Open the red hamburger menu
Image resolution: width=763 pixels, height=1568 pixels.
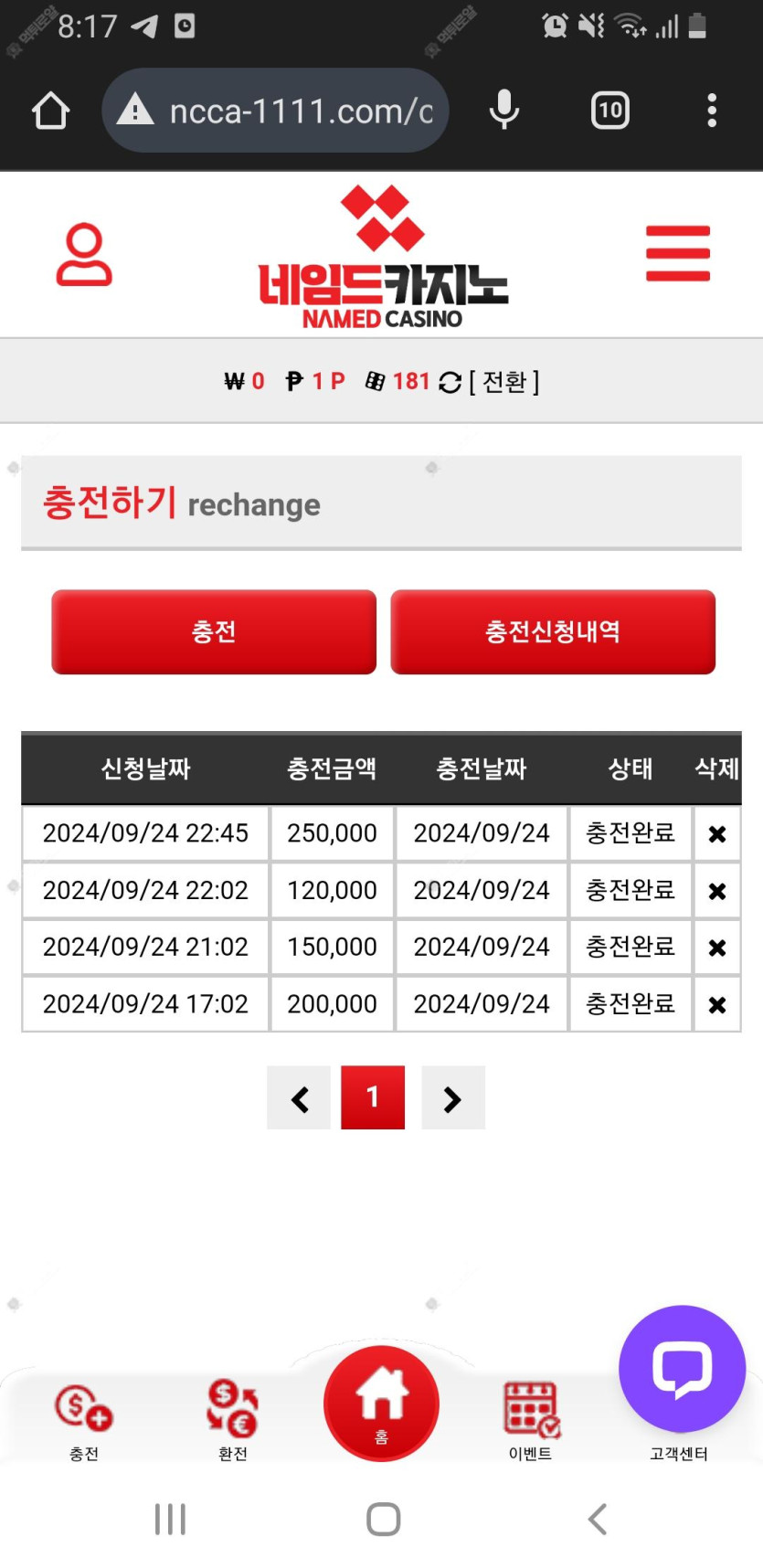[x=677, y=253]
